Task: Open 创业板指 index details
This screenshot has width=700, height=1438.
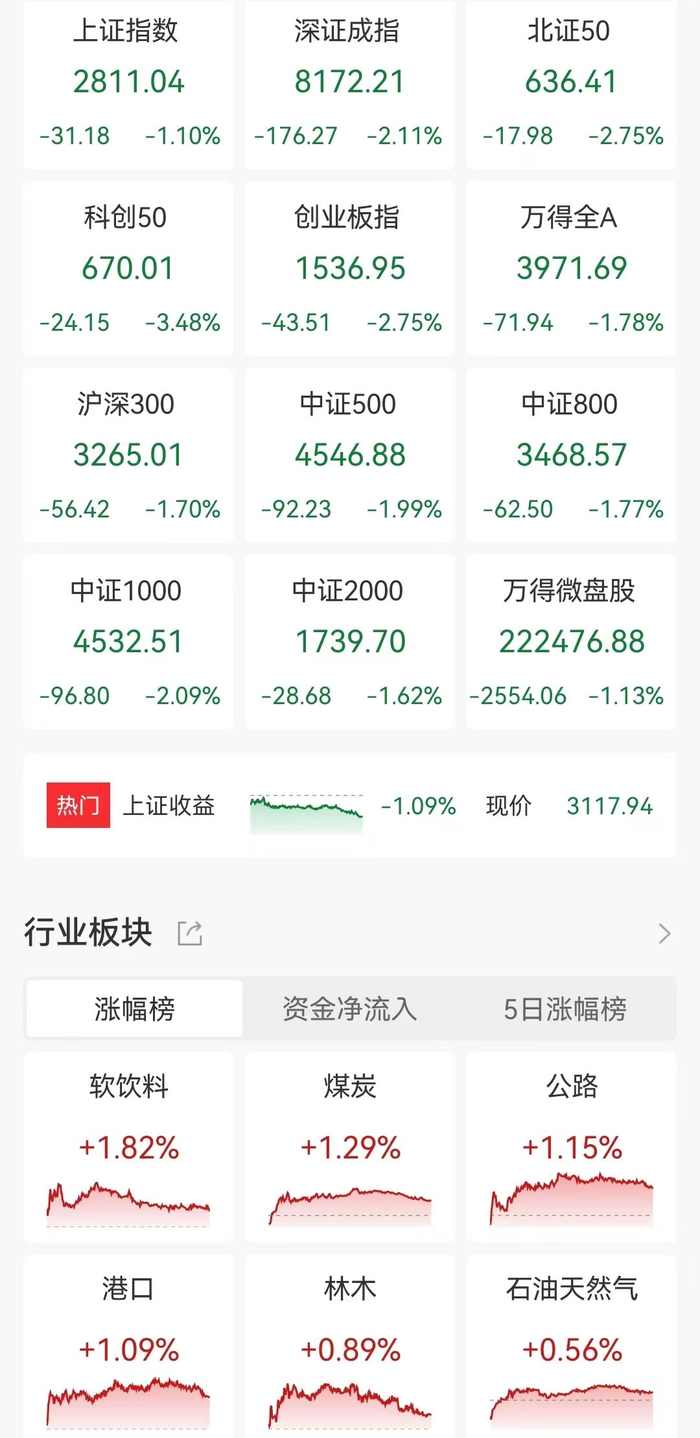Action: click(x=349, y=268)
